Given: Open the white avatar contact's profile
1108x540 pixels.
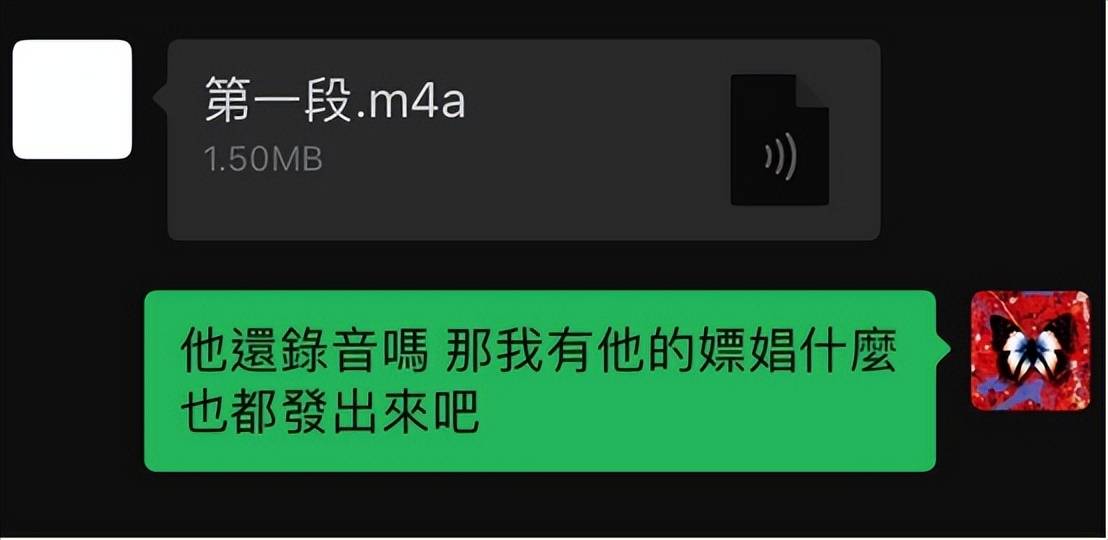Looking at the screenshot, I should [72, 99].
